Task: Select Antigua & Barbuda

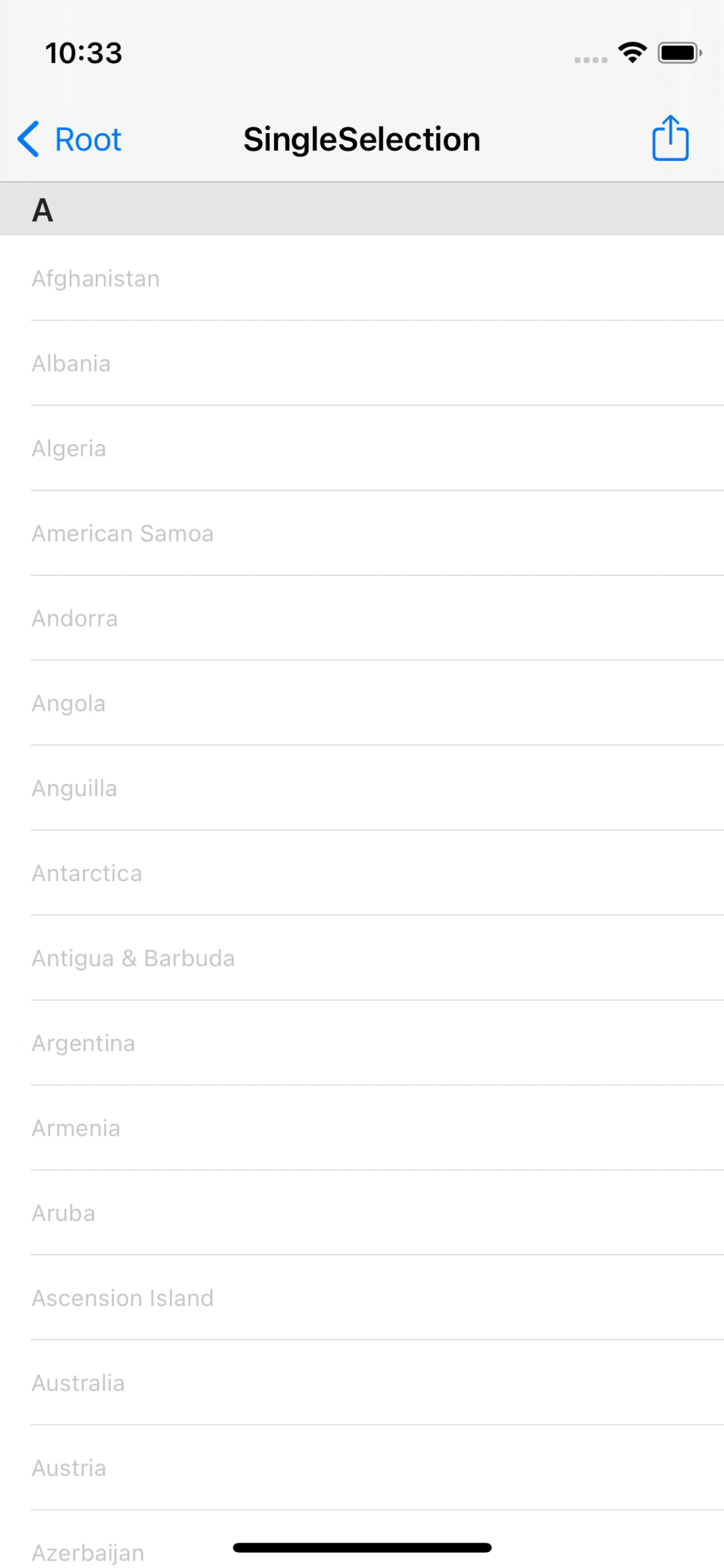Action: click(362, 959)
